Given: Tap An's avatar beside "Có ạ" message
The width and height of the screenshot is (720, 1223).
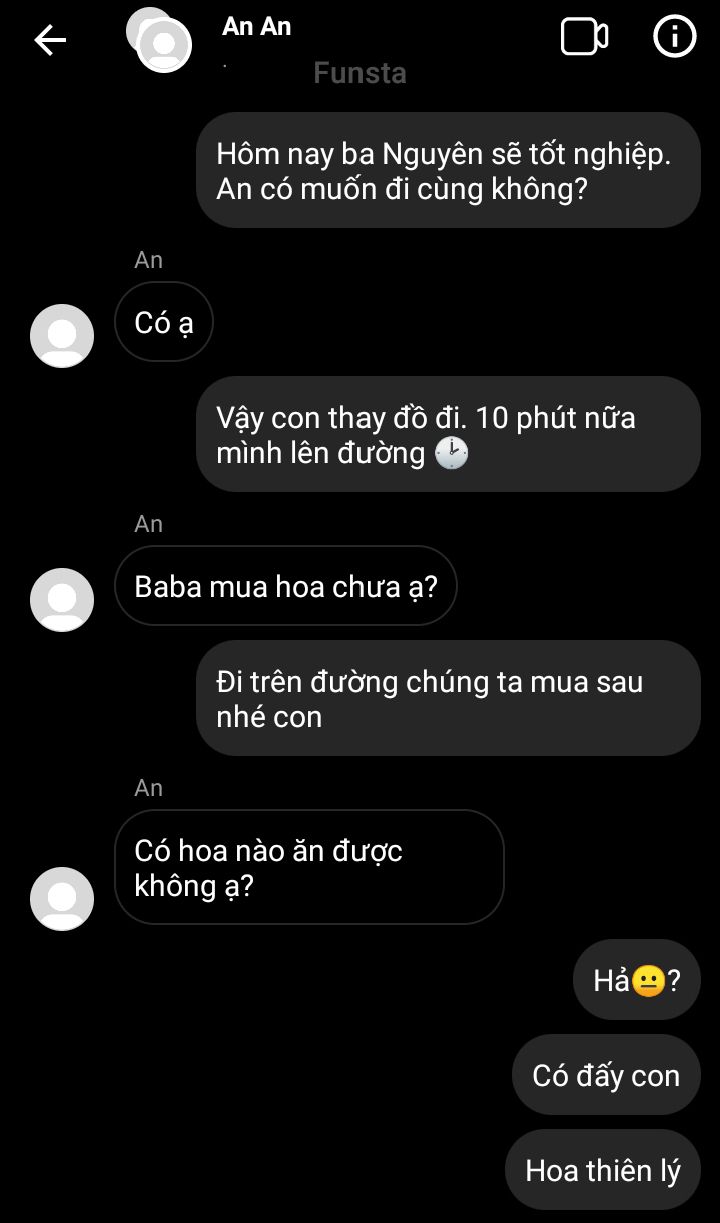Looking at the screenshot, I should (x=62, y=336).
